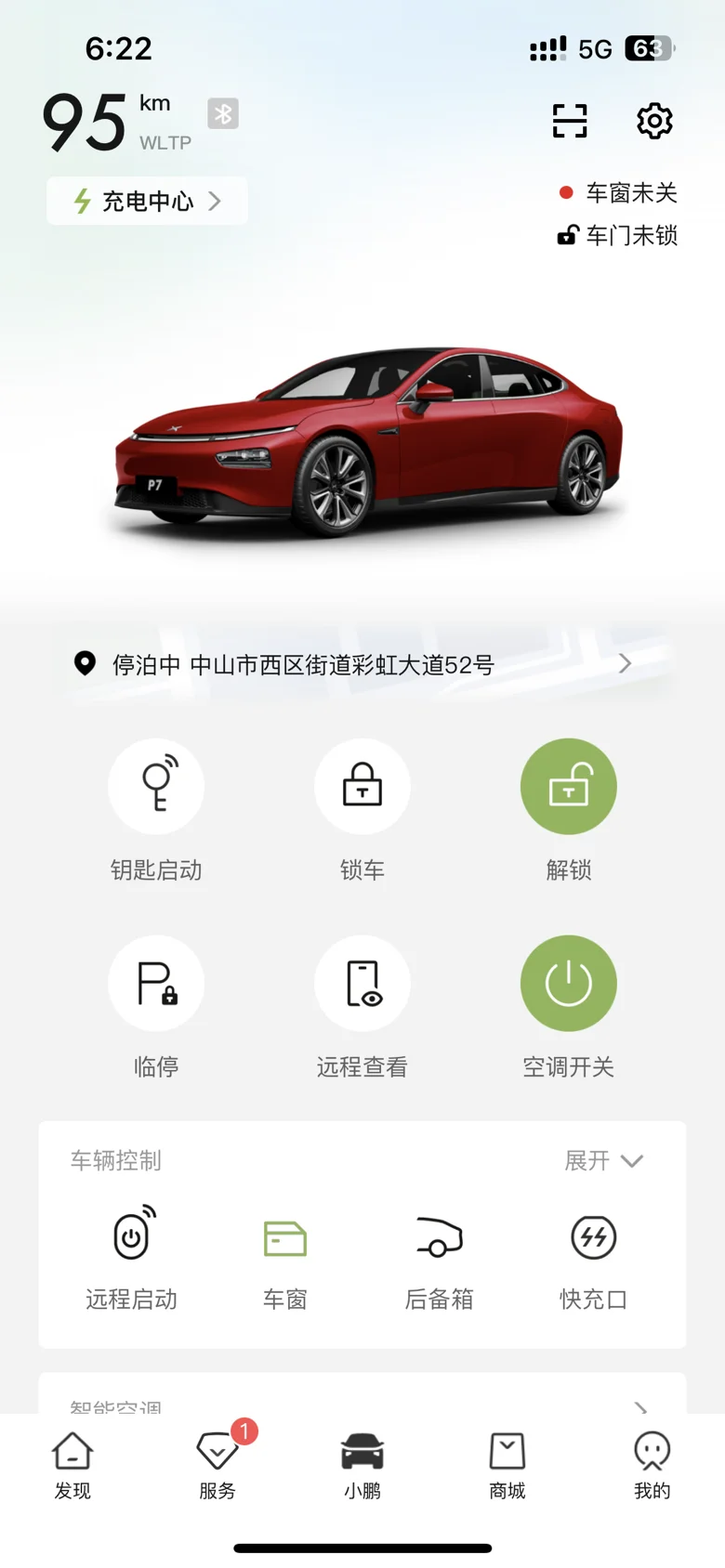Open the 后备箱 trunk

click(x=440, y=1258)
